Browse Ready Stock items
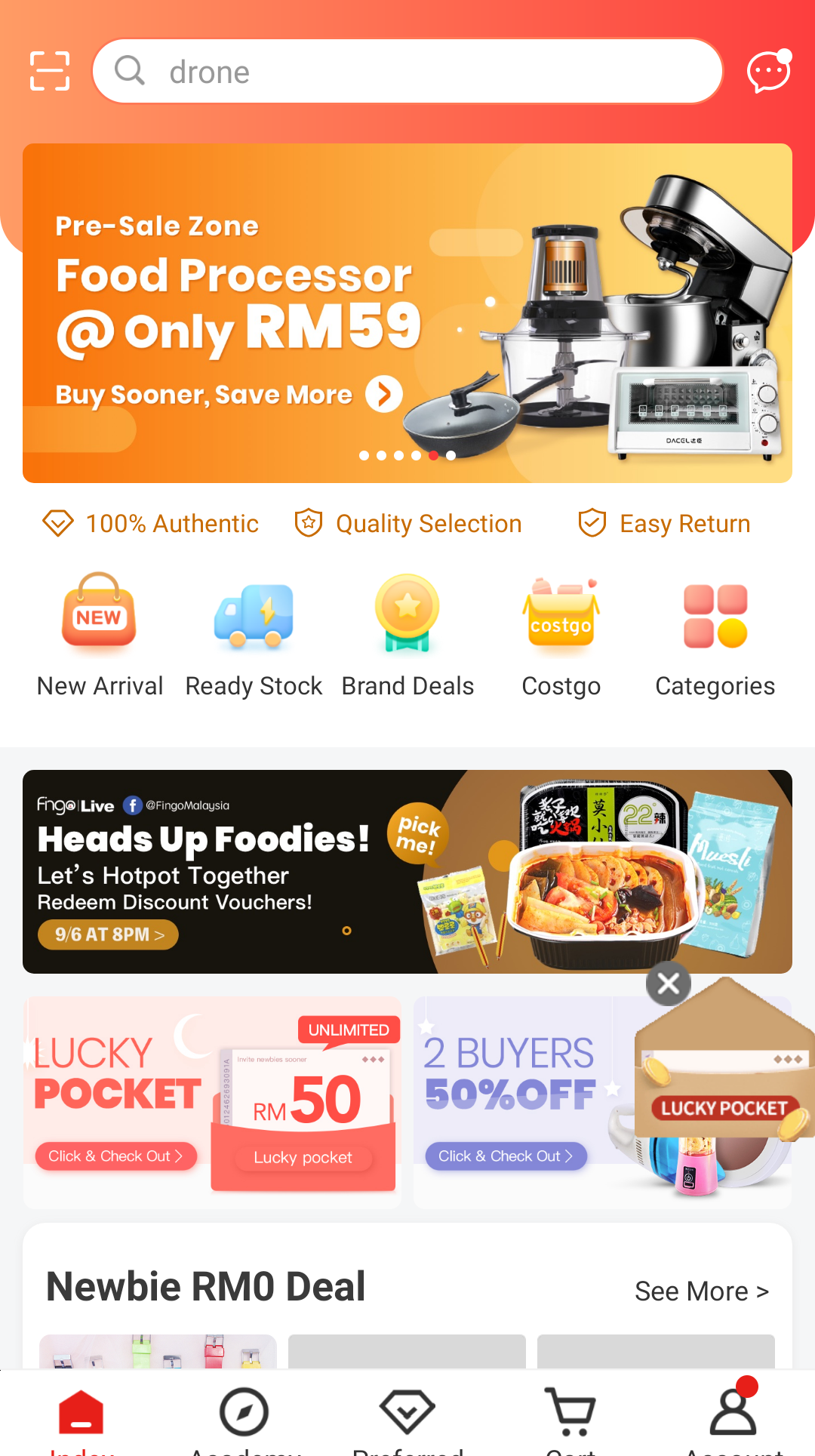 (254, 634)
